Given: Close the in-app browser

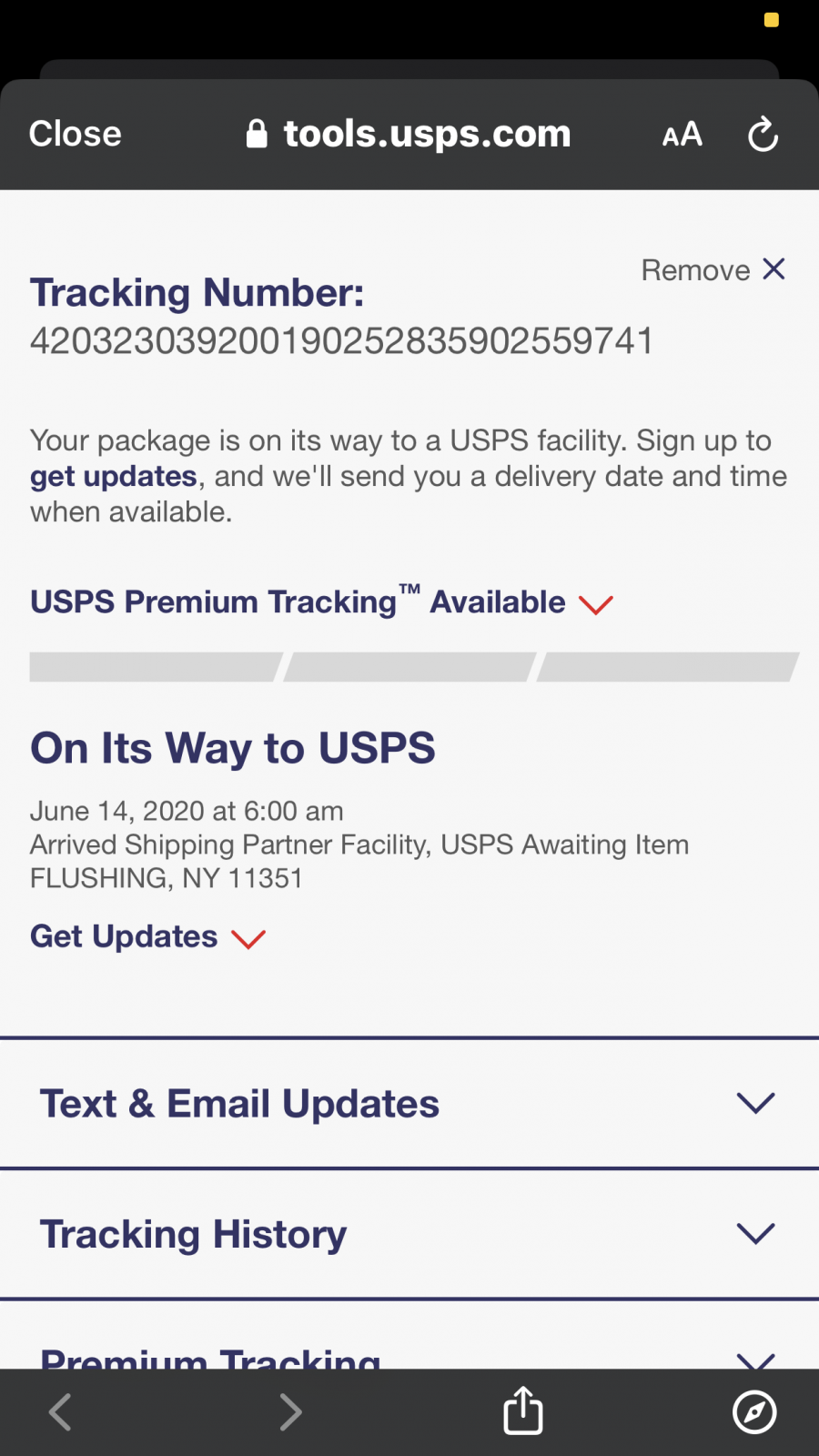Looking at the screenshot, I should click(75, 134).
